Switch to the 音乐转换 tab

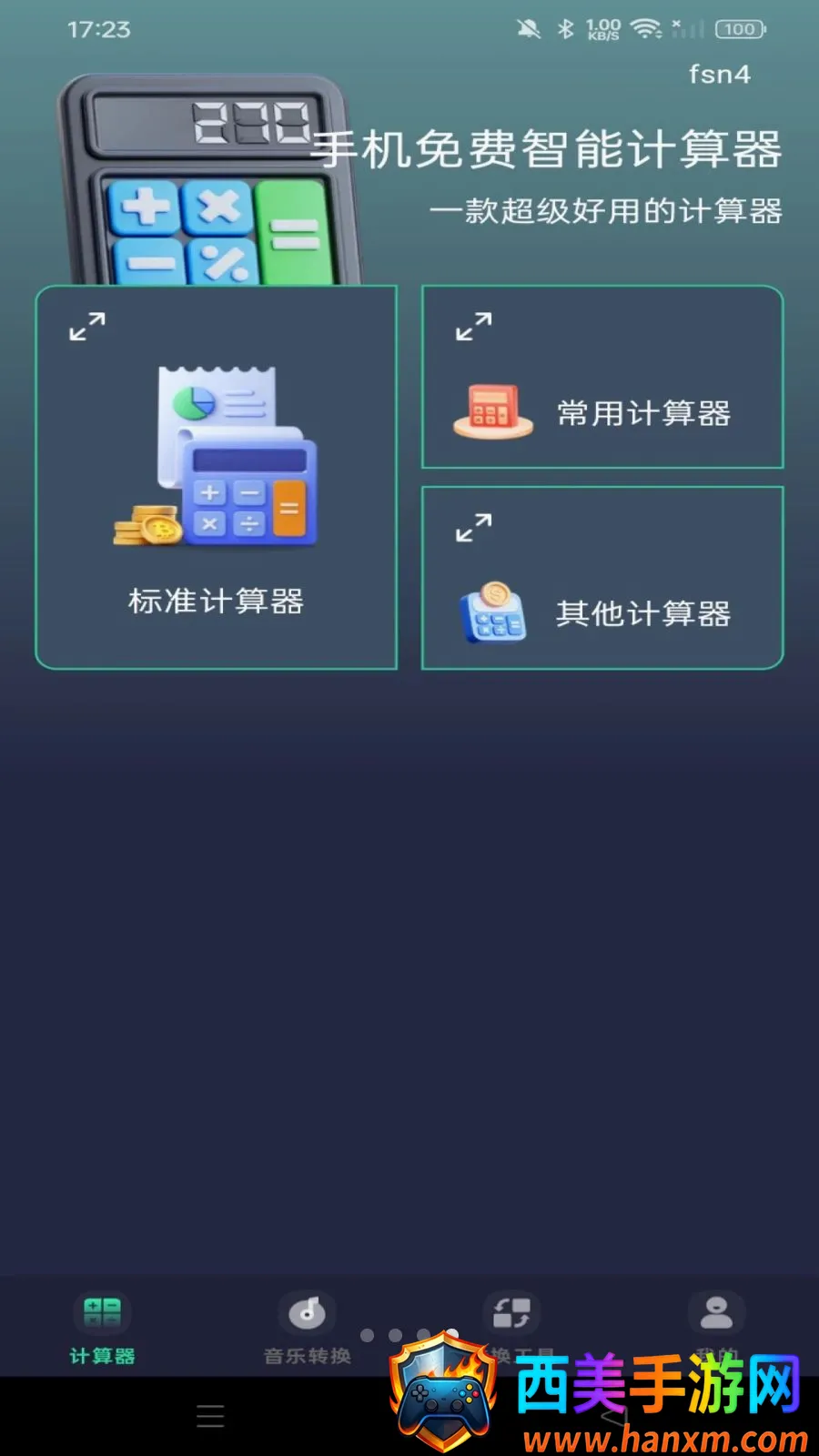point(307,1329)
